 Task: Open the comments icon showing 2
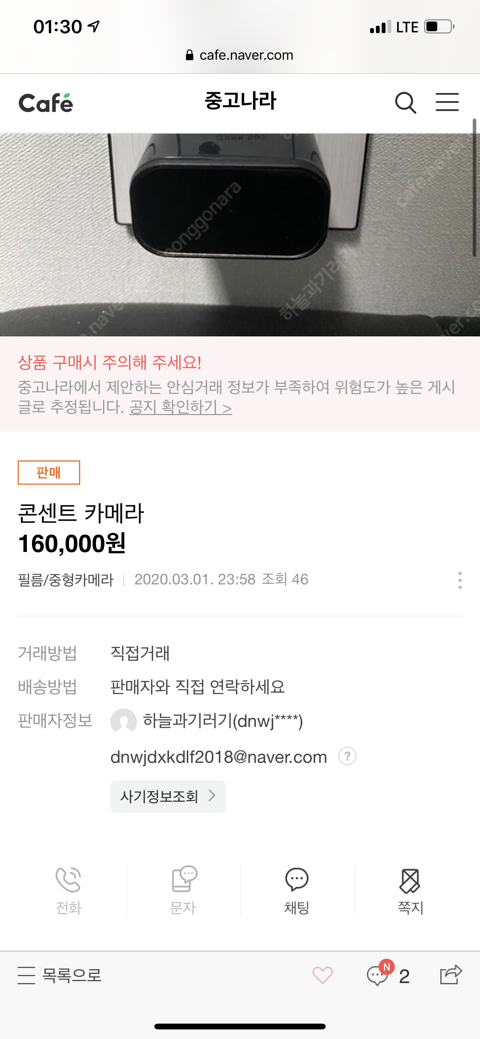[x=388, y=975]
